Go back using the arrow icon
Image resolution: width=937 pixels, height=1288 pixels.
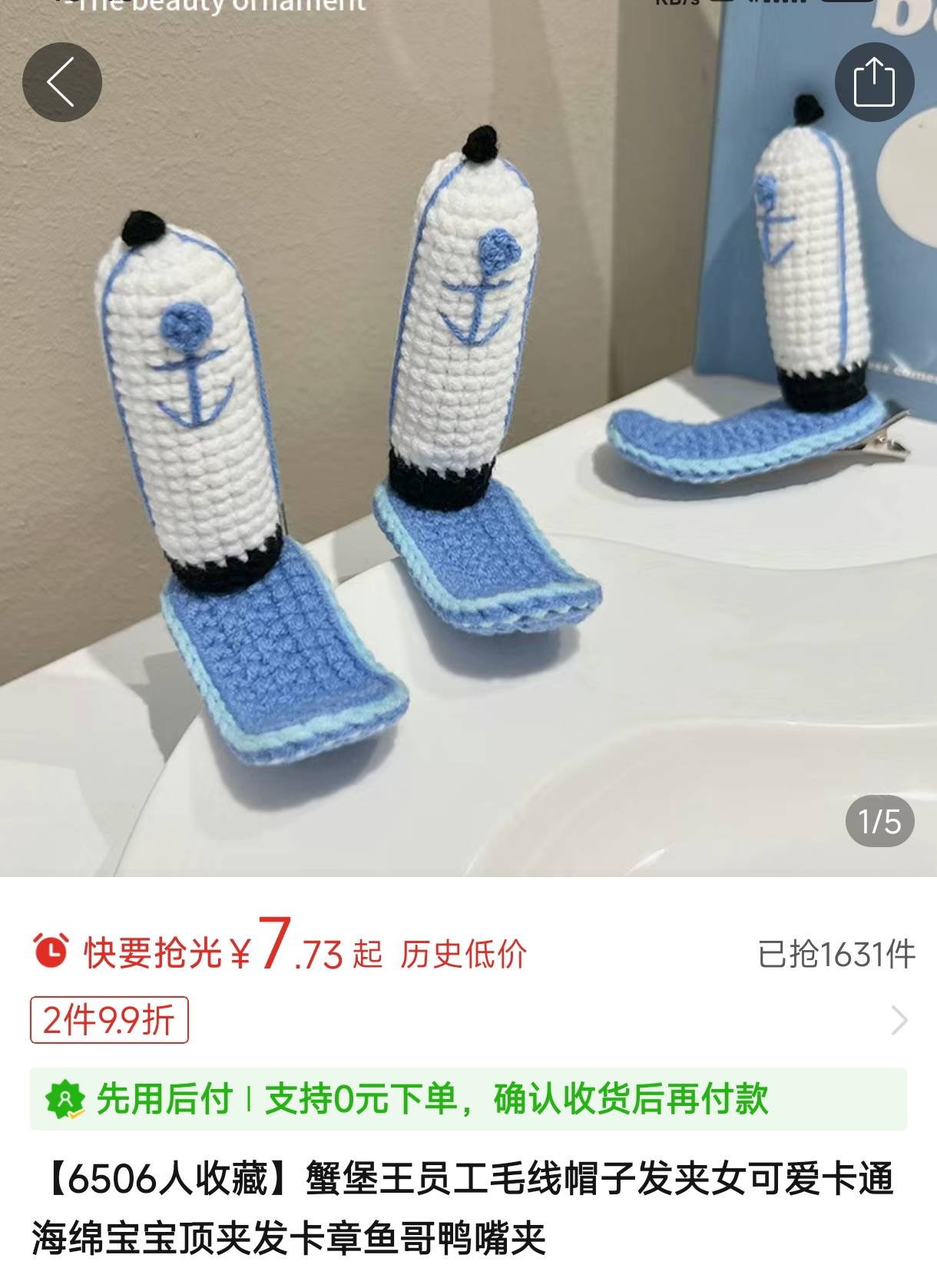61,82
